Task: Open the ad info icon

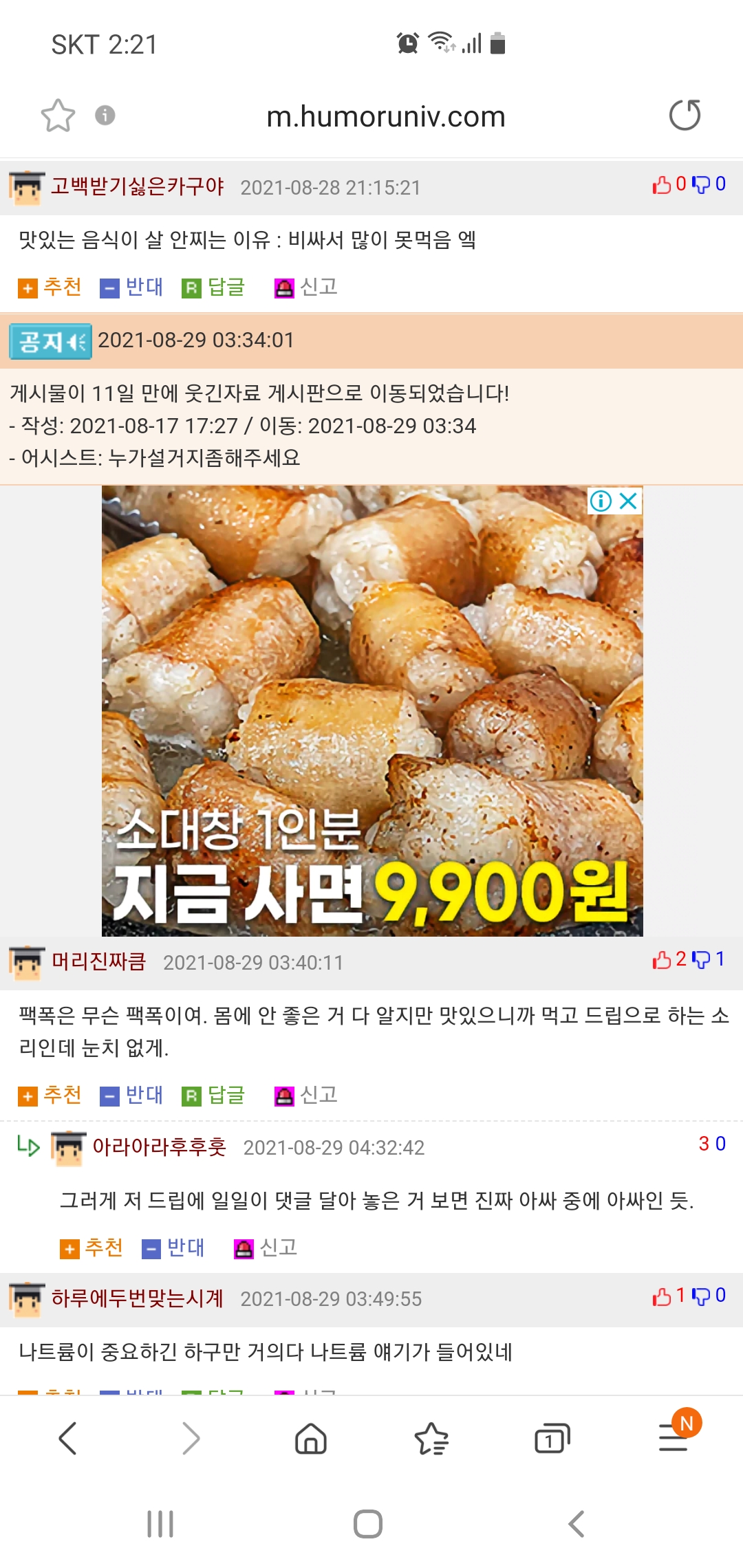Action: tap(601, 501)
